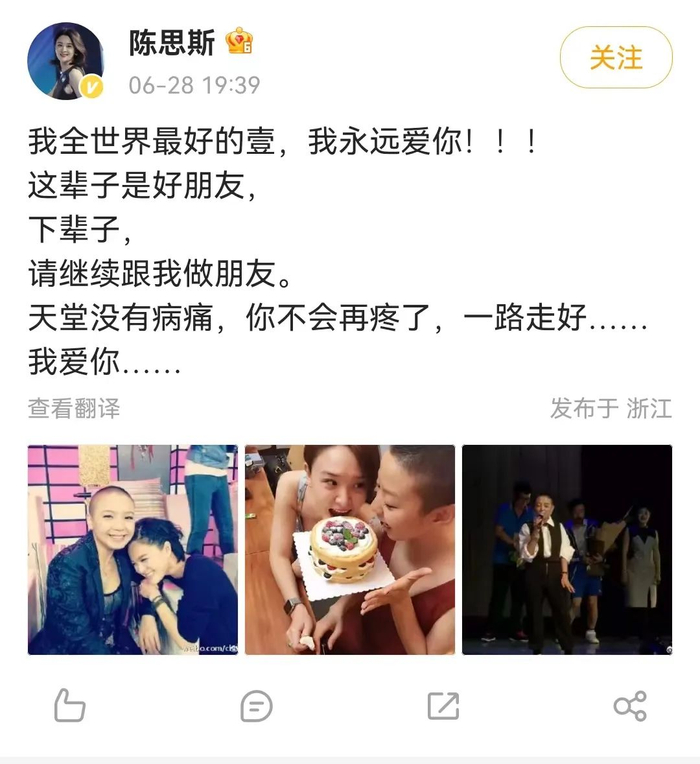Open 陈思斯's profile avatar

tap(66, 60)
